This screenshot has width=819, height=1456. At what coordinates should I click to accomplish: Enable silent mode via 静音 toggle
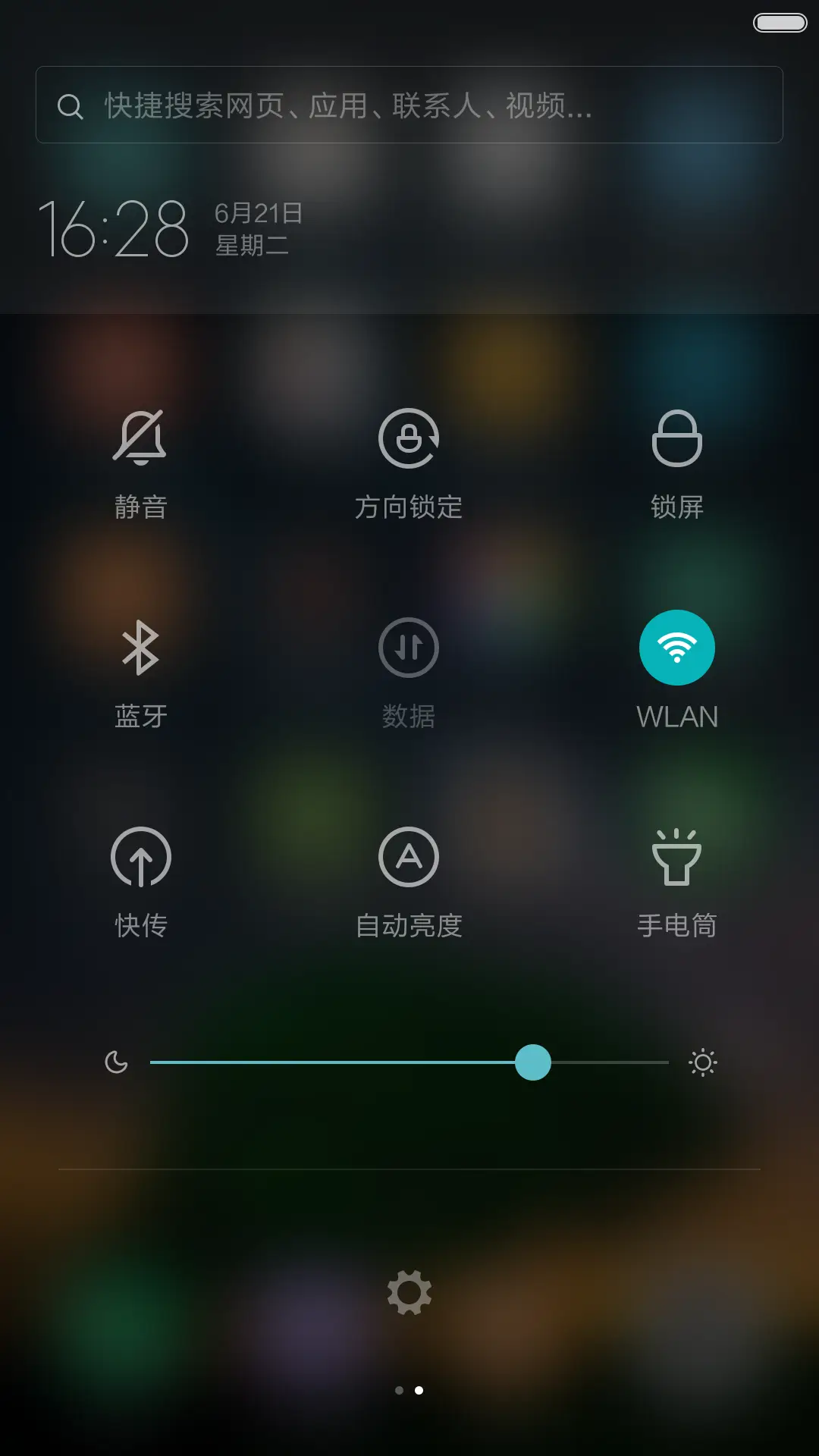coord(140,440)
